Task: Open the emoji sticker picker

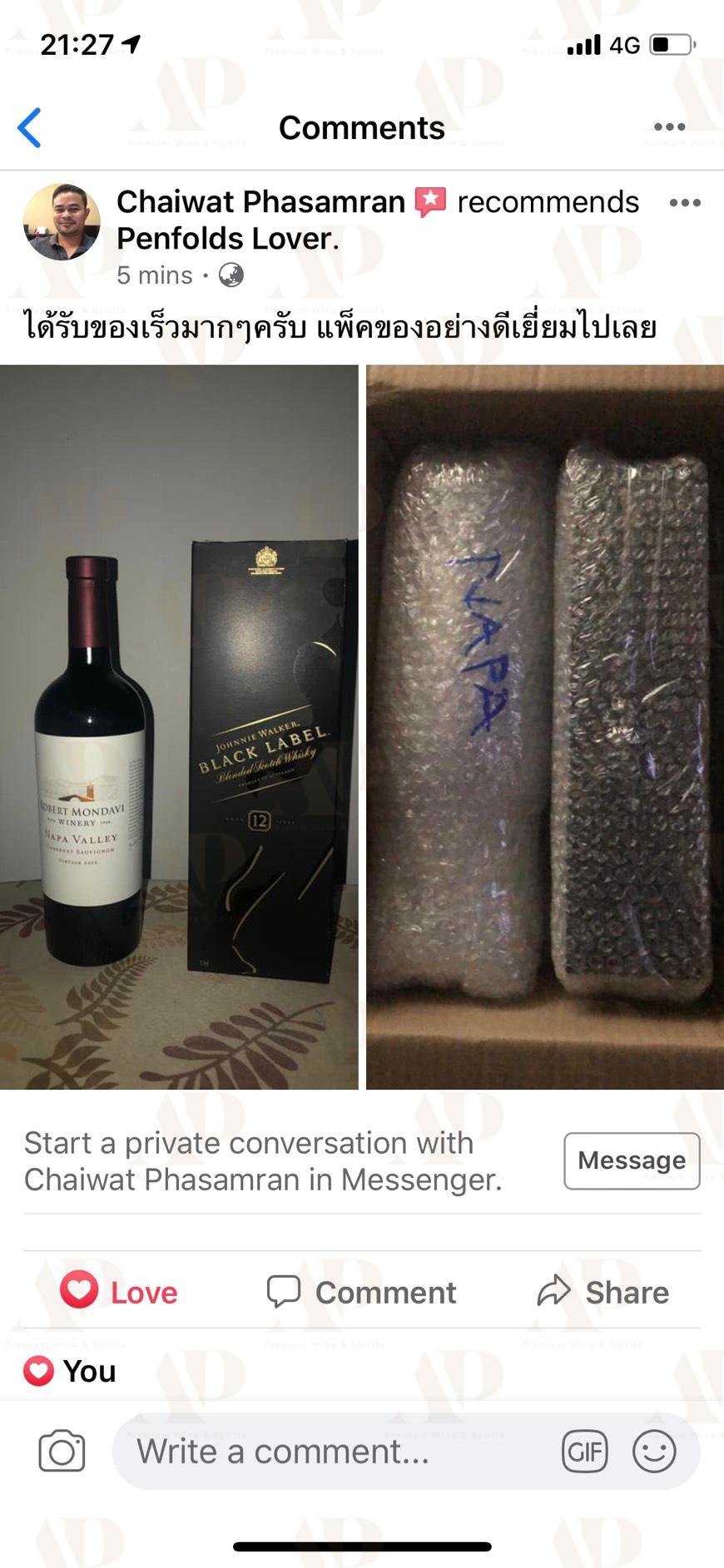Action: tap(654, 1452)
